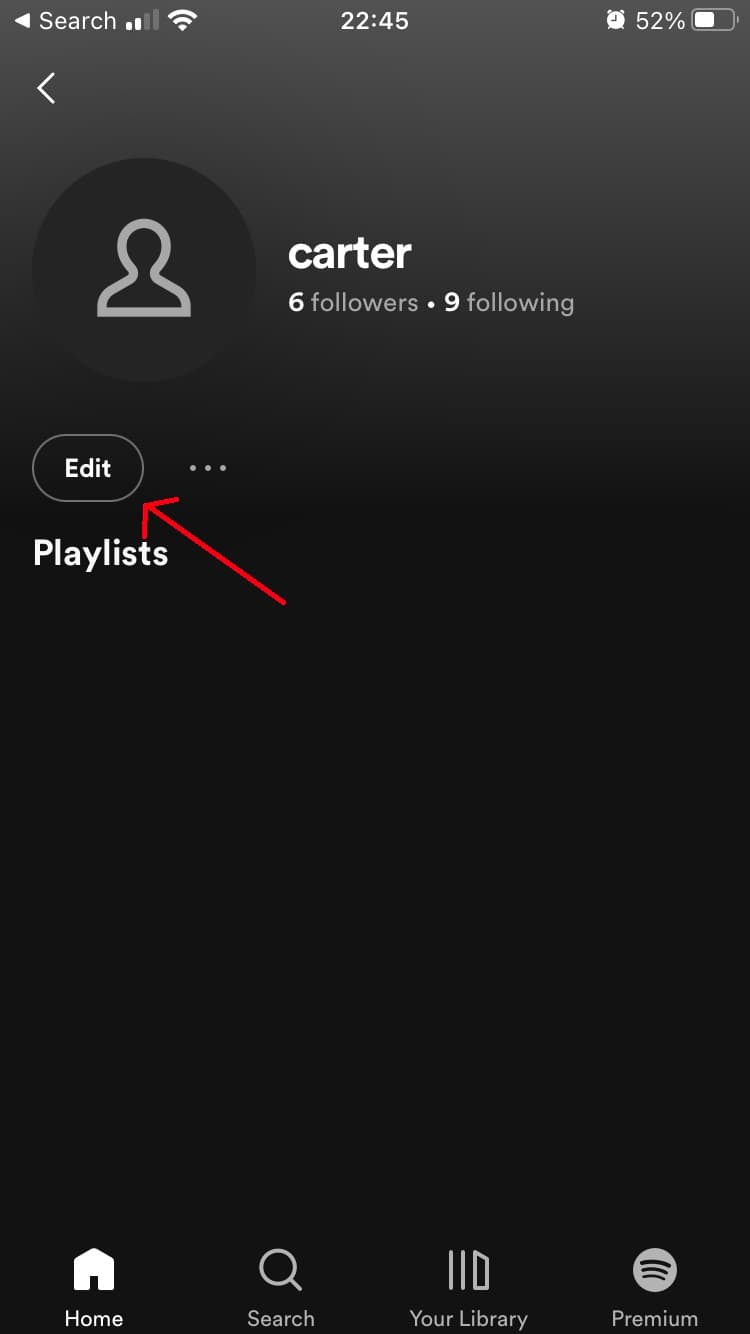Tap the Edit profile button
Image resolution: width=750 pixels, height=1334 pixels.
(x=88, y=468)
